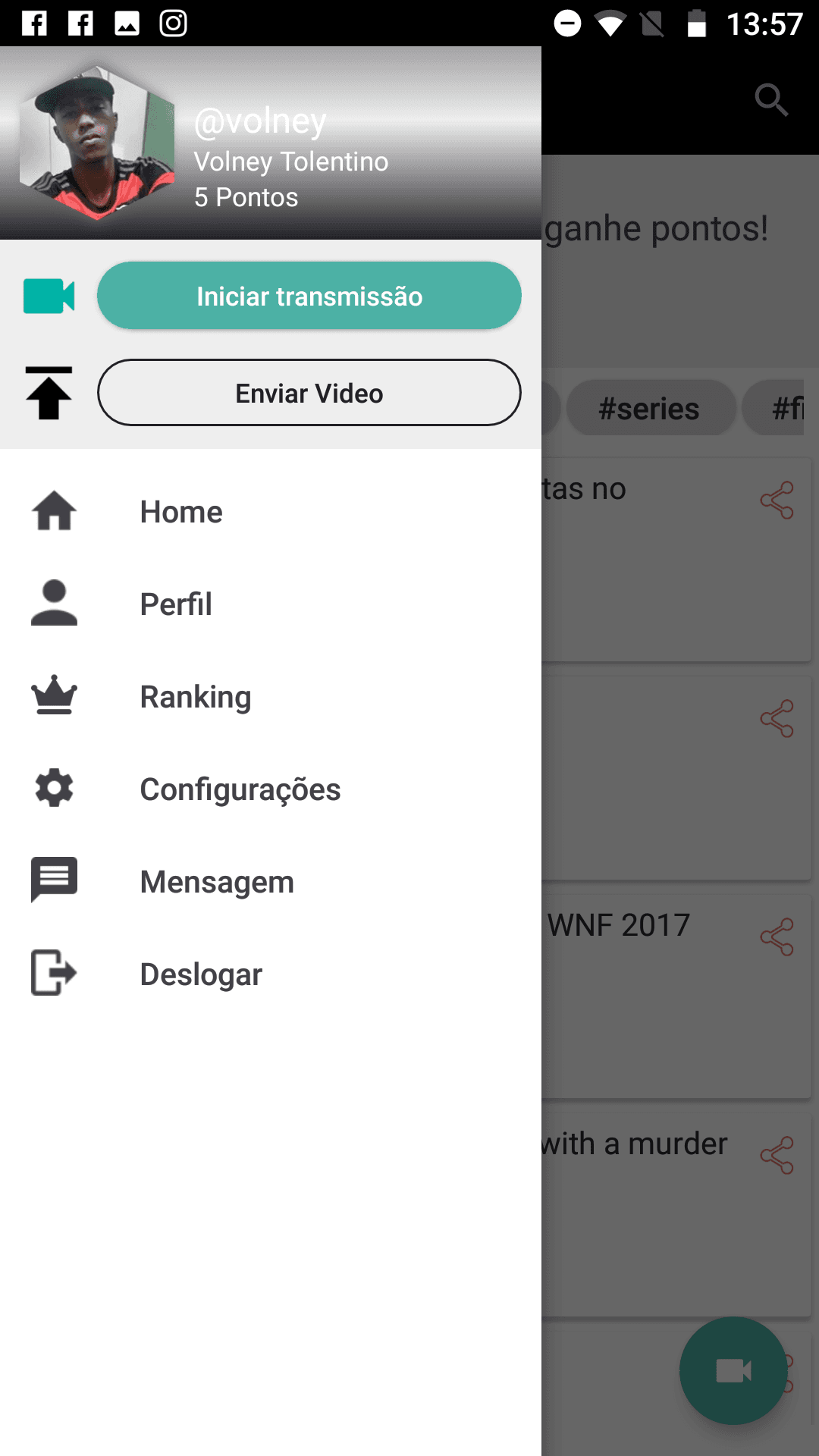Select the #series hashtag chip
The width and height of the screenshot is (819, 1456).
[x=649, y=409]
